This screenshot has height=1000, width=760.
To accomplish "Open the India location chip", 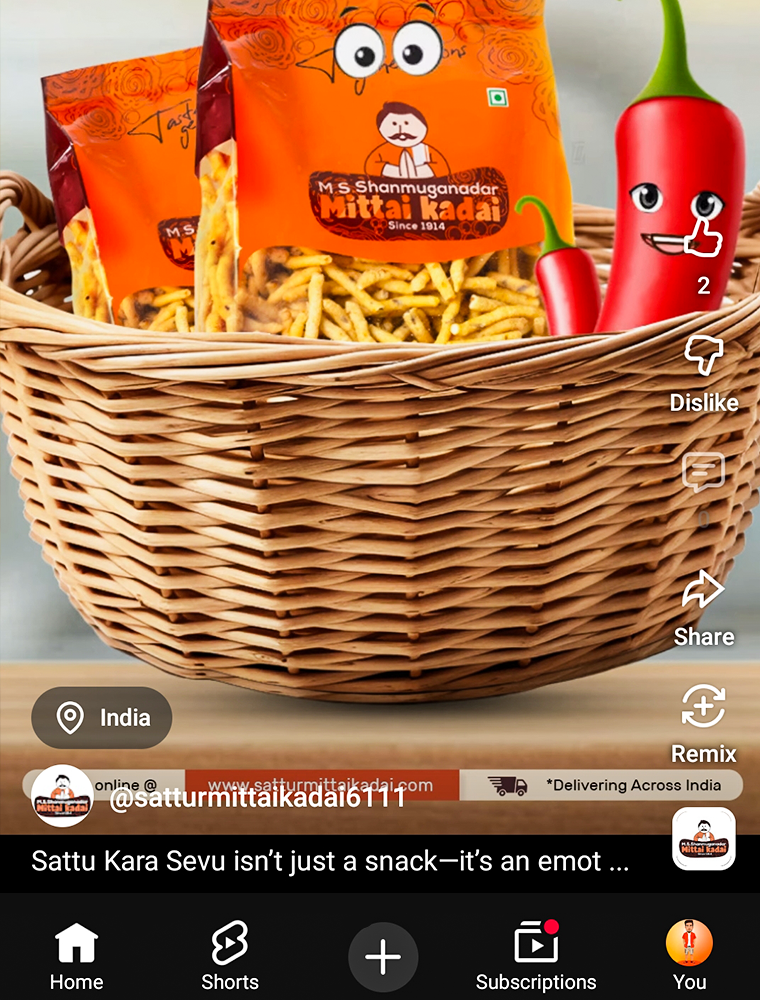I will [102, 718].
